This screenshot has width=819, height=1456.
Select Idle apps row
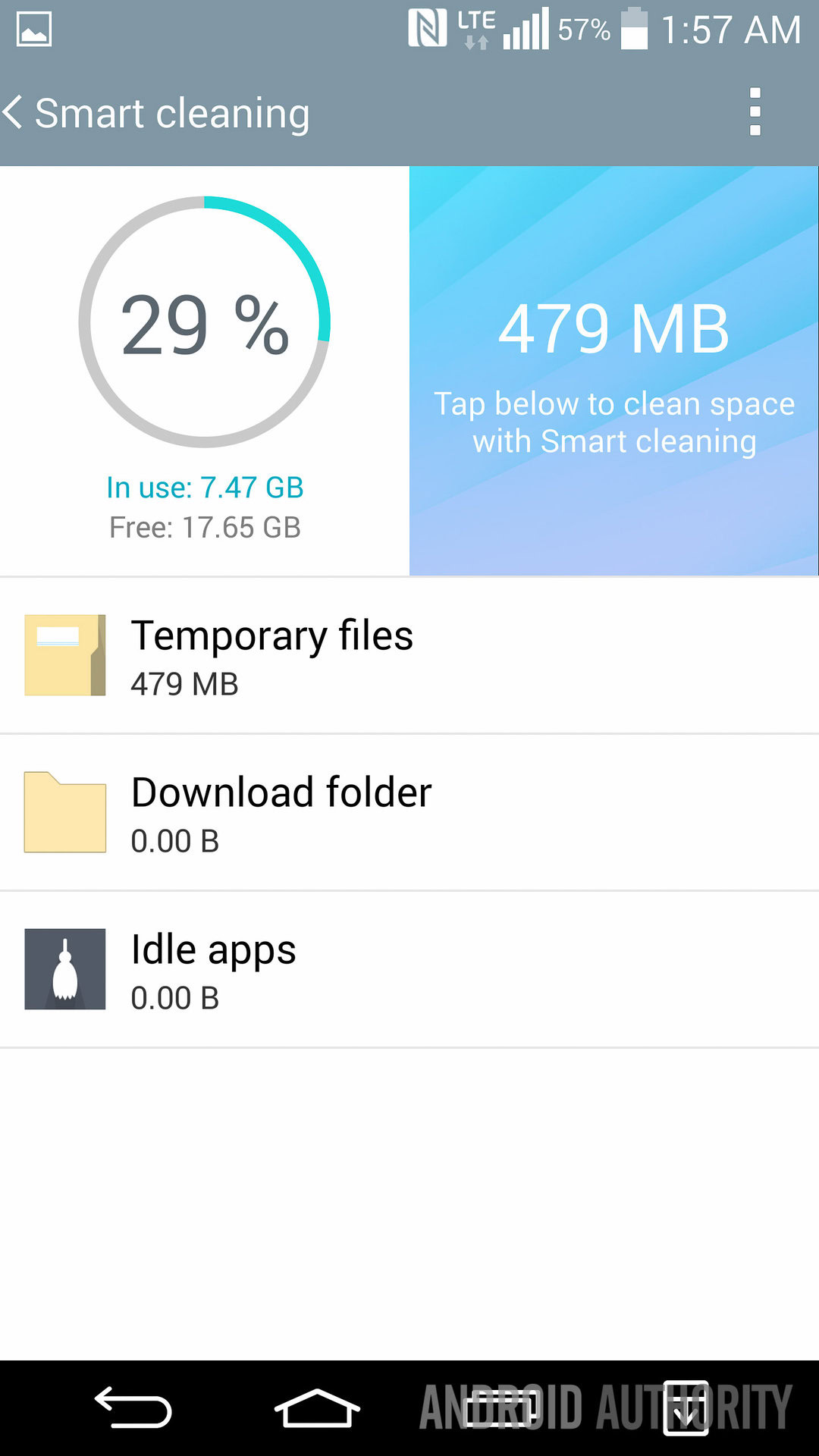point(409,970)
